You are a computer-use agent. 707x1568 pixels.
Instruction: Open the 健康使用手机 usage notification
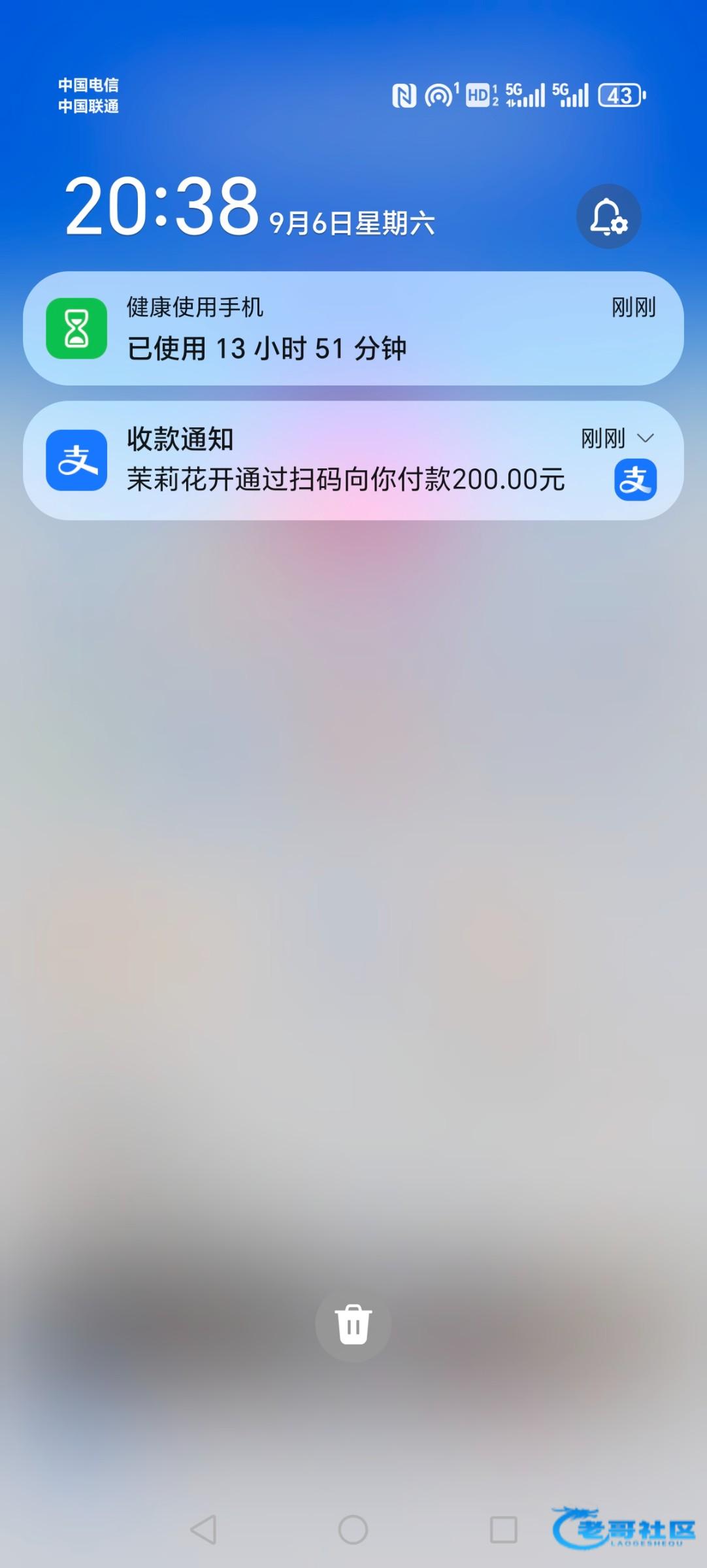pos(353,329)
